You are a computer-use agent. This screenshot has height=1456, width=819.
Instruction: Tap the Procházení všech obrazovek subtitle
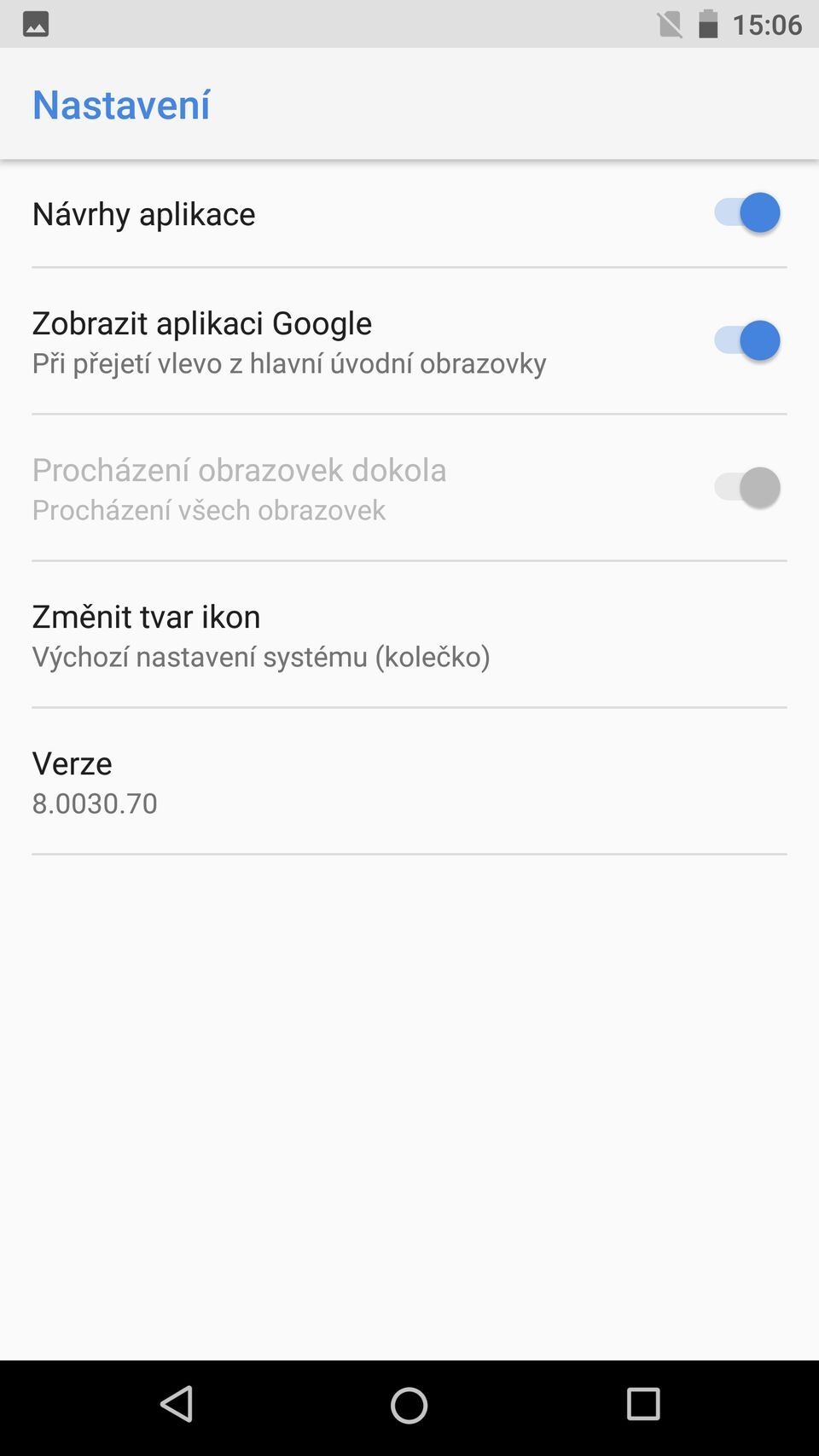209,509
